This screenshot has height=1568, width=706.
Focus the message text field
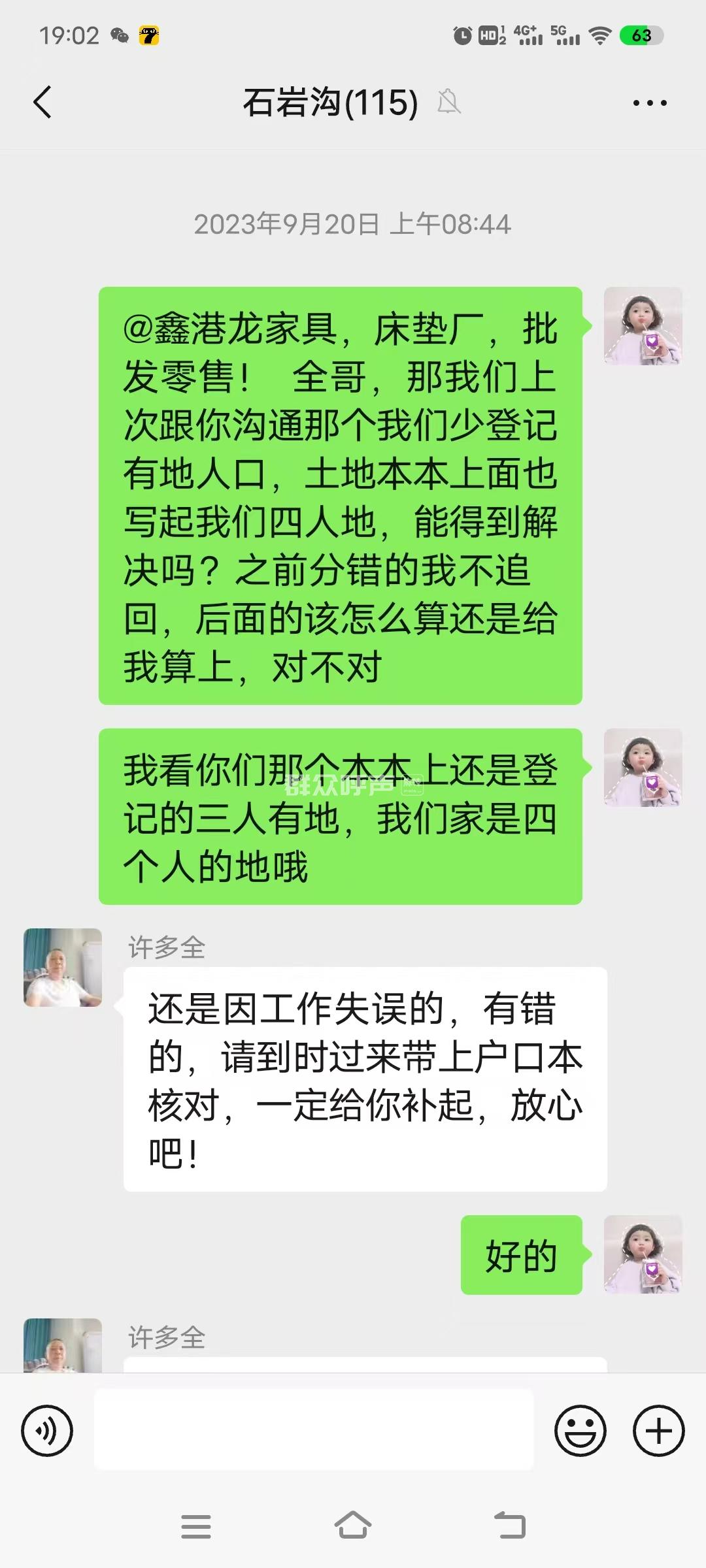click(314, 1430)
